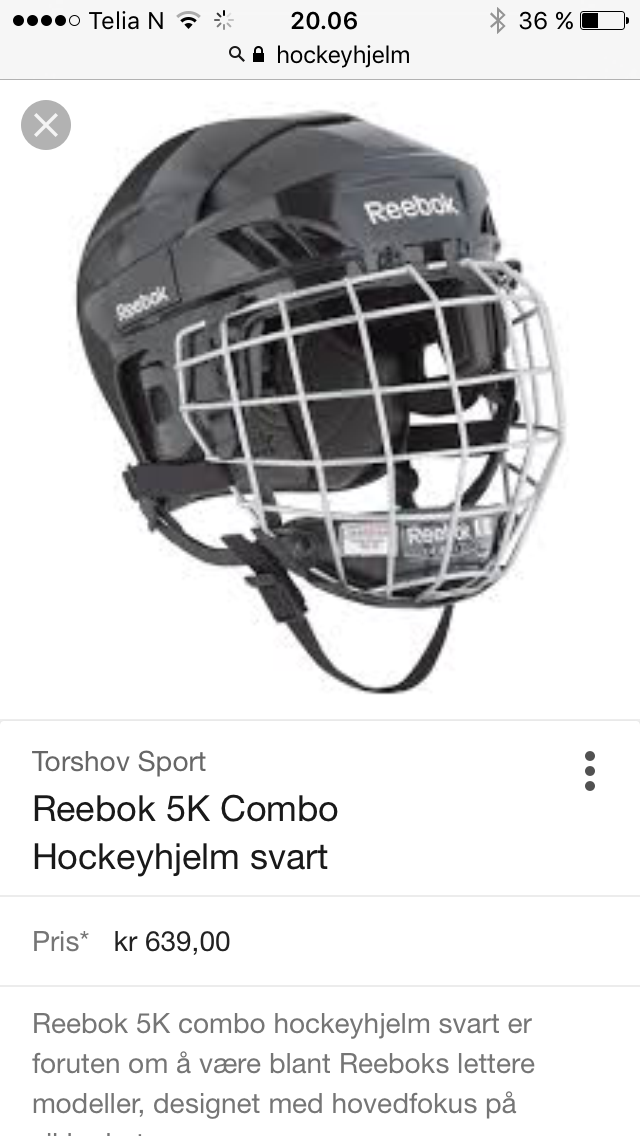
Task: Close the product image viewer
Action: [x=46, y=125]
